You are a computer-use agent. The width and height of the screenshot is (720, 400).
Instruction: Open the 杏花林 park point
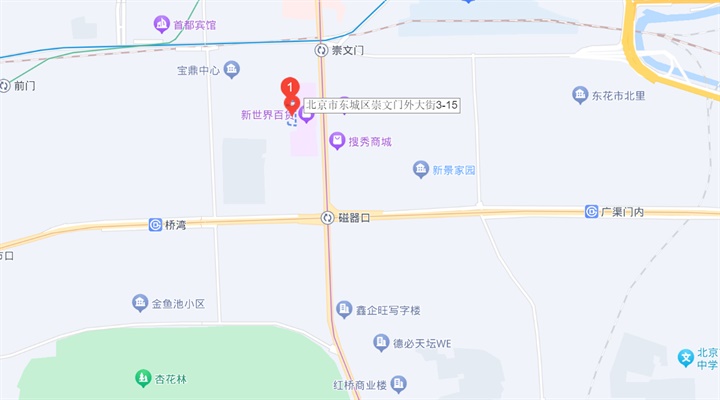point(143,378)
